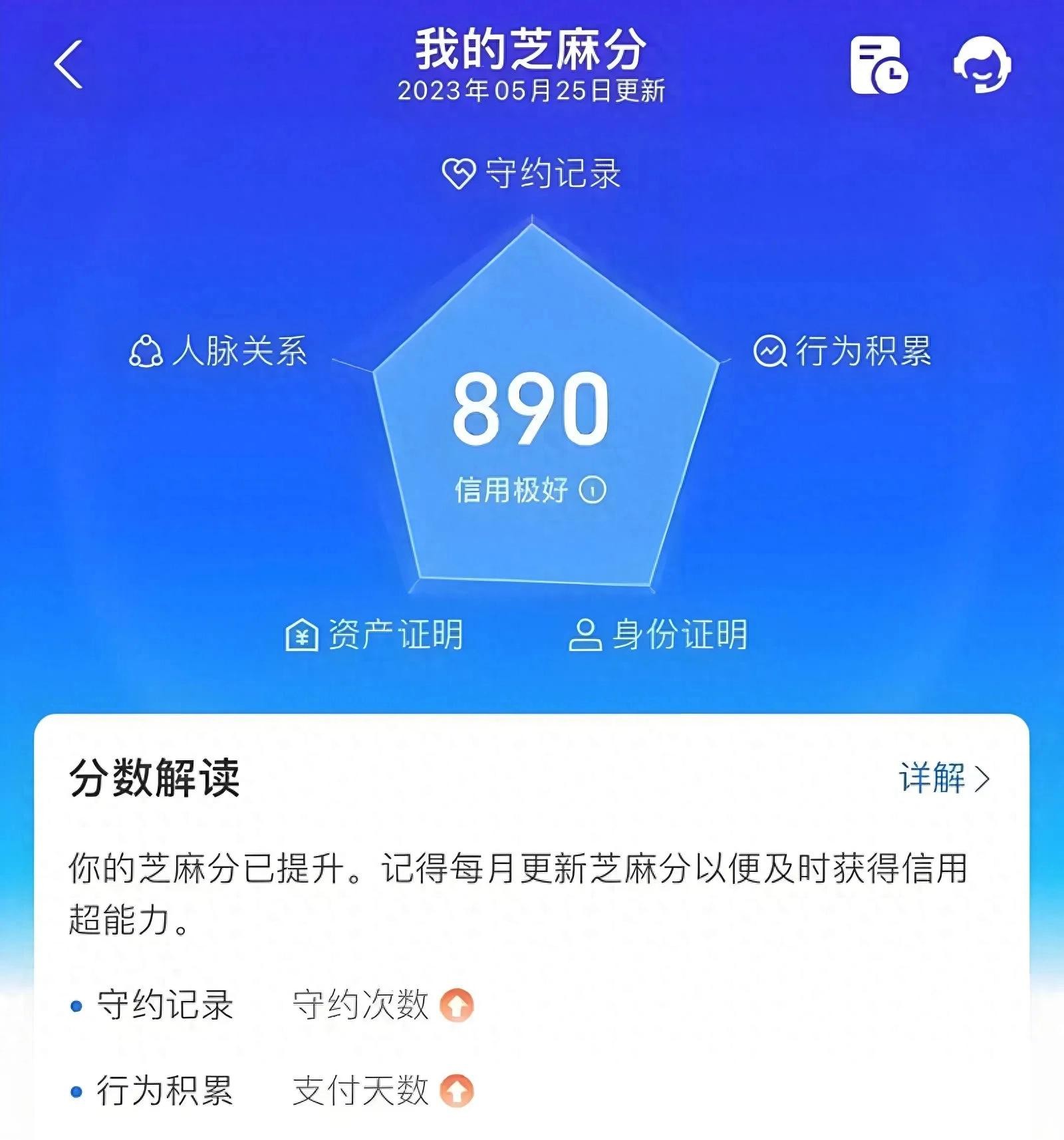The height and width of the screenshot is (1140, 1064).
Task: Go back from 我的芝麻分 page
Action: click(68, 65)
